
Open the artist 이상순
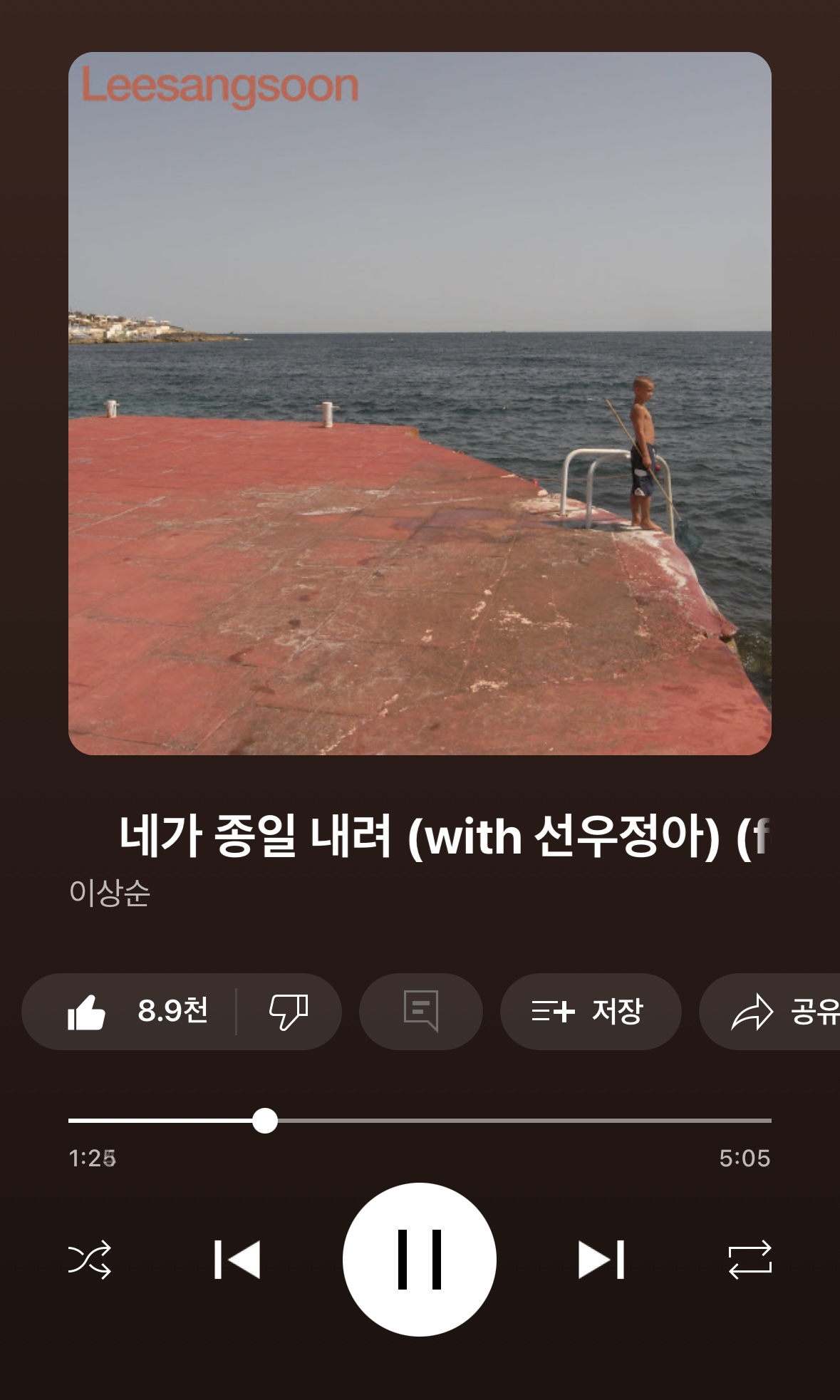point(110,893)
